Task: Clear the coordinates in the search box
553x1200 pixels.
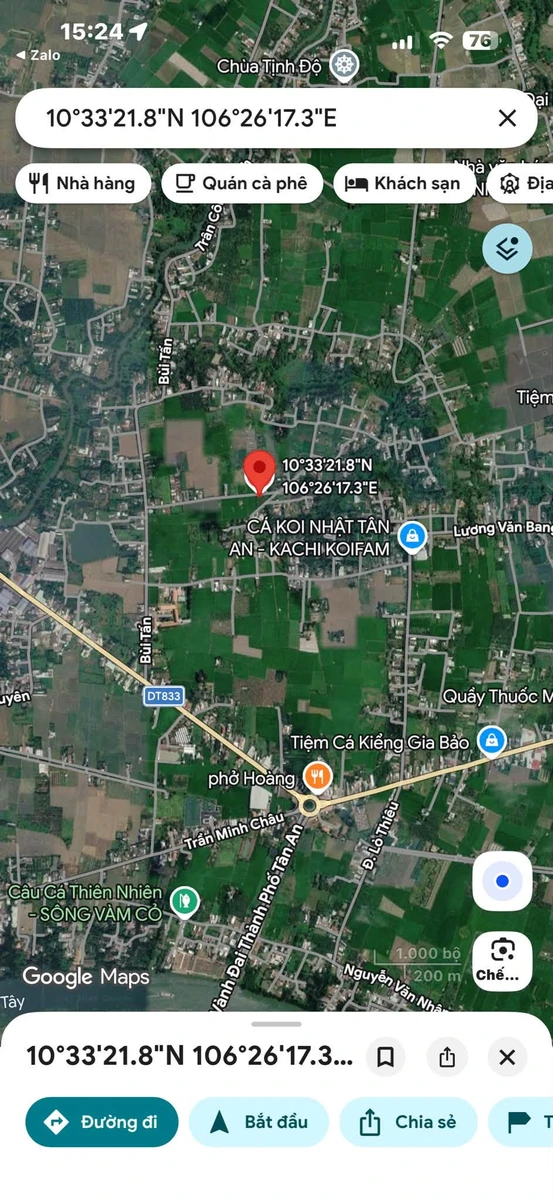Action: click(507, 118)
